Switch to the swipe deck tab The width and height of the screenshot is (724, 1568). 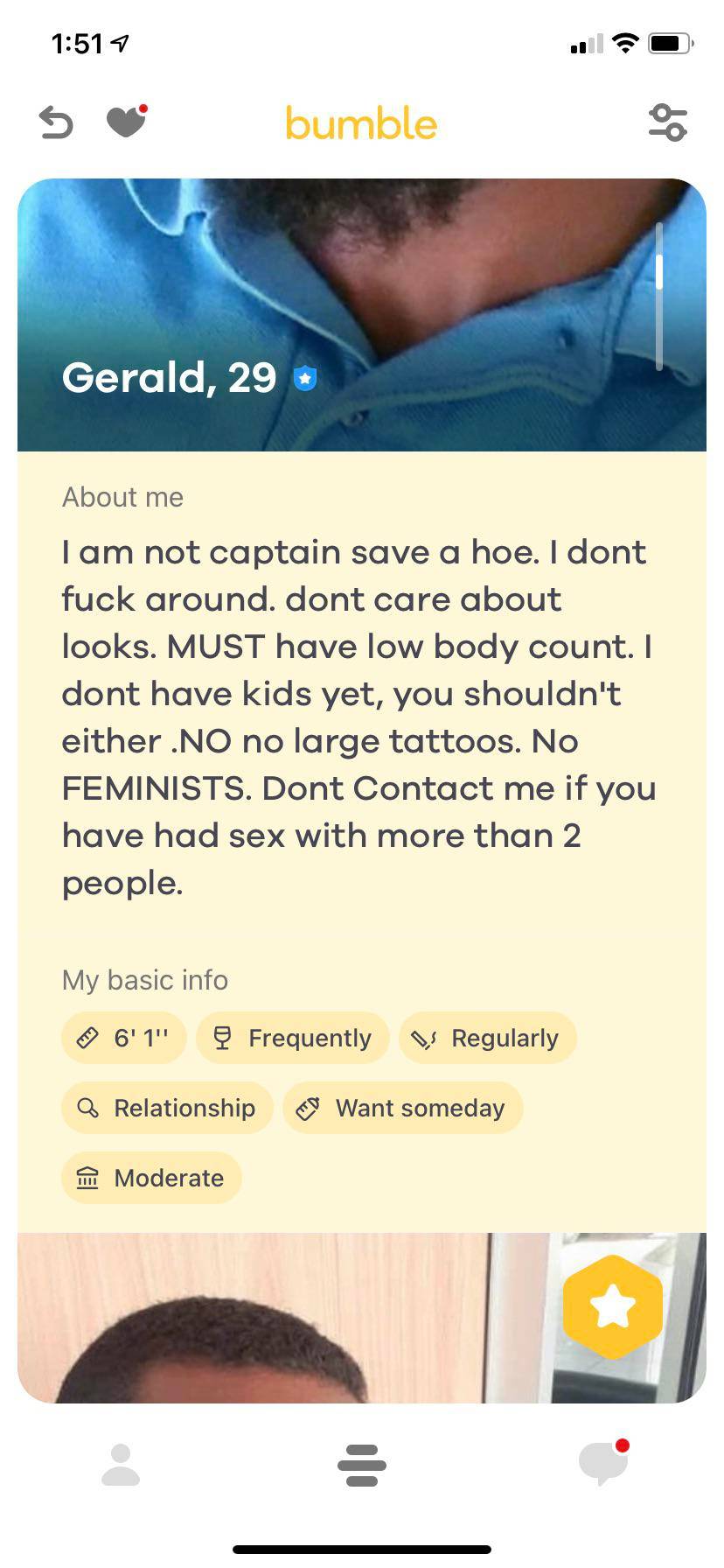click(361, 1465)
